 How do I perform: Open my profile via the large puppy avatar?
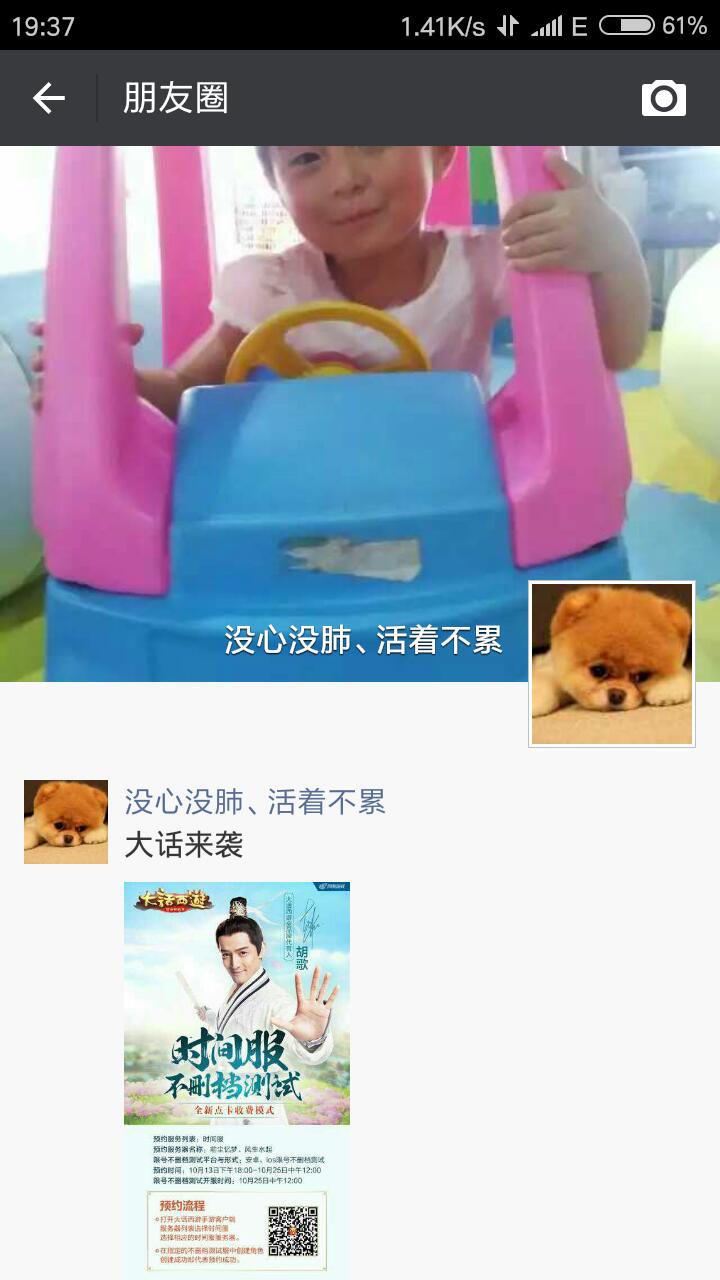611,664
